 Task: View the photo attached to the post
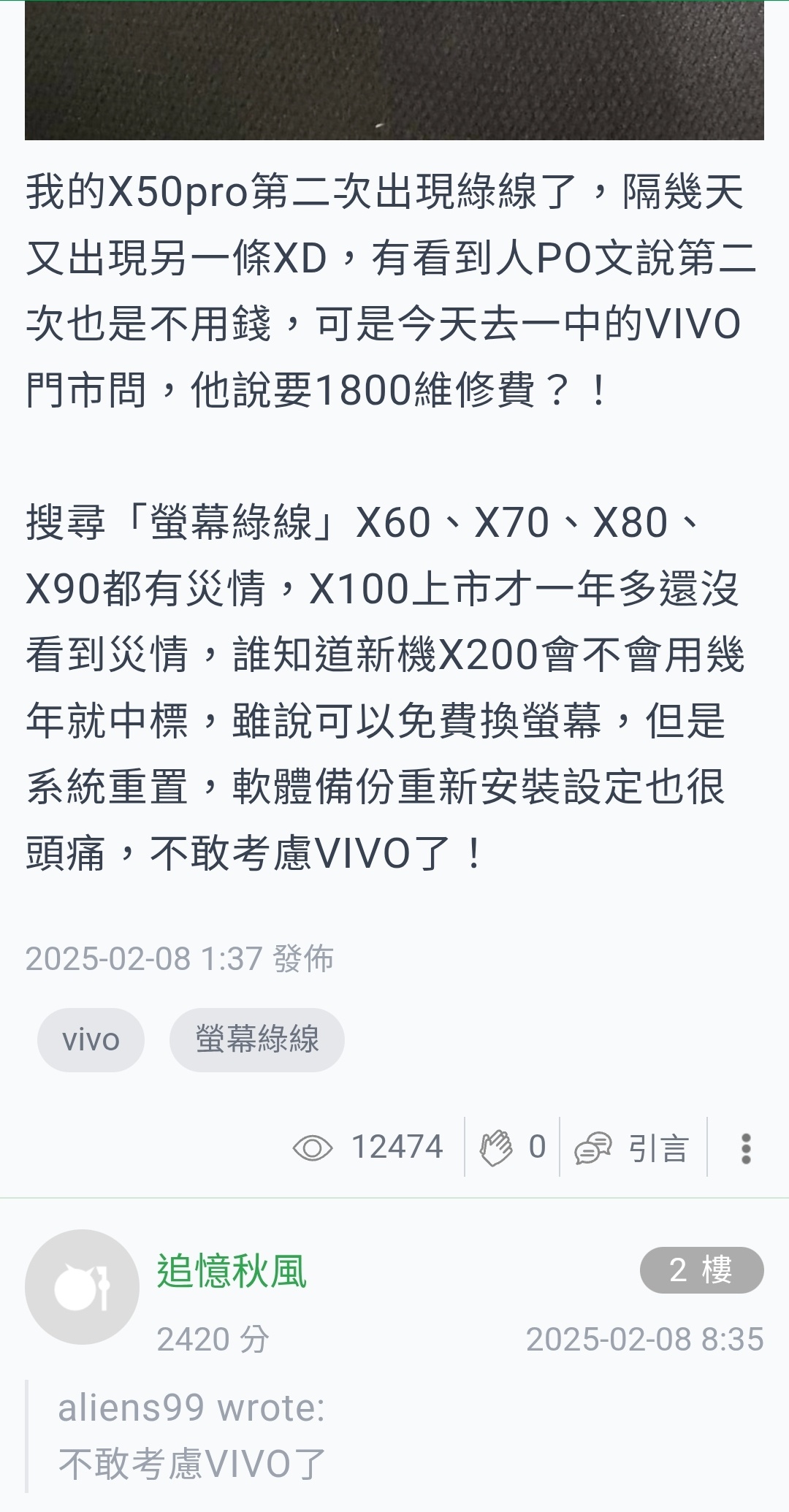click(394, 69)
